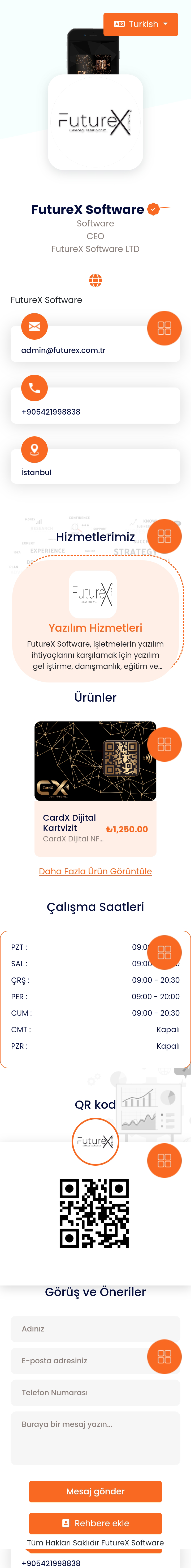This screenshot has height=1568, width=191.
Task: Open the Yazılım Hizmetleri service card
Action: (x=95, y=627)
